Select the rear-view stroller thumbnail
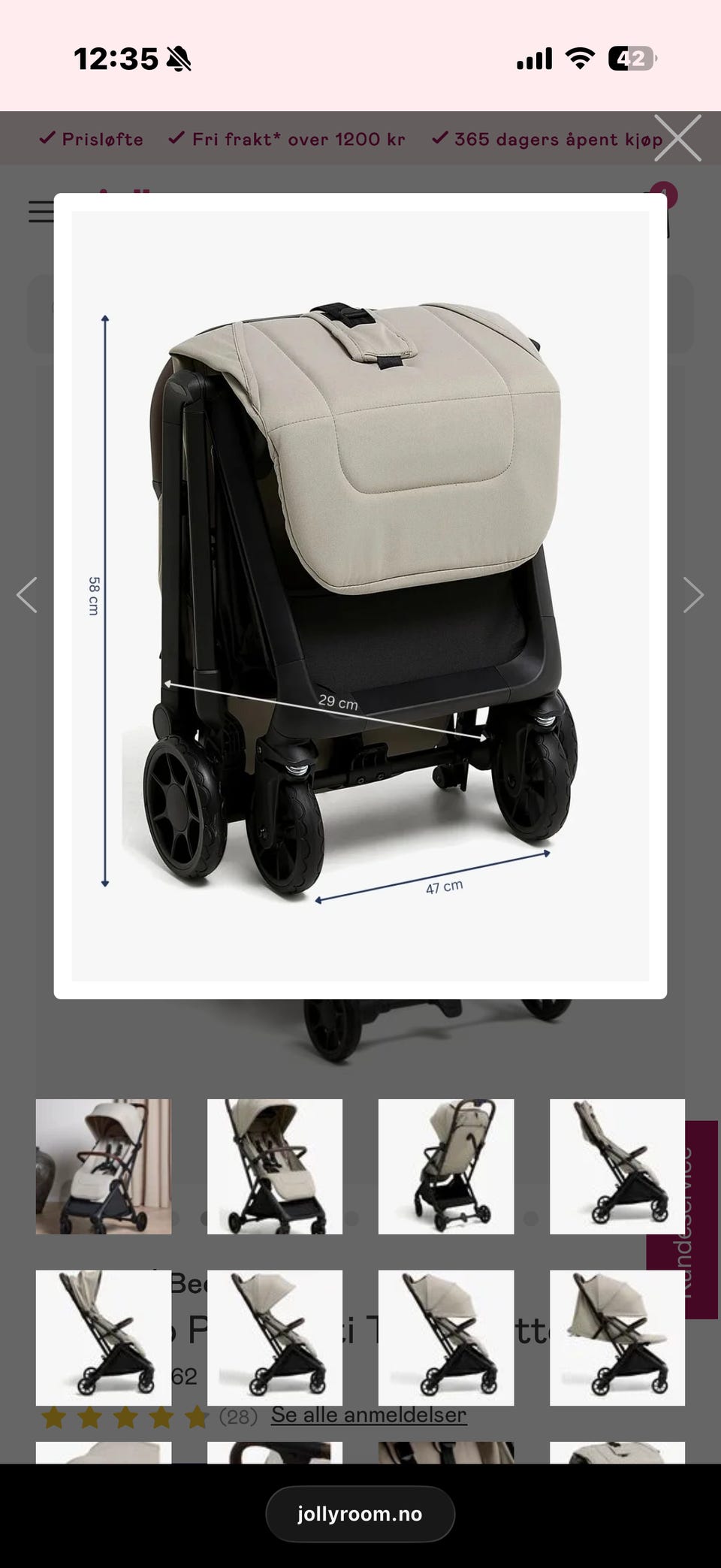Screen dimensions: 721x1568 click(446, 1166)
